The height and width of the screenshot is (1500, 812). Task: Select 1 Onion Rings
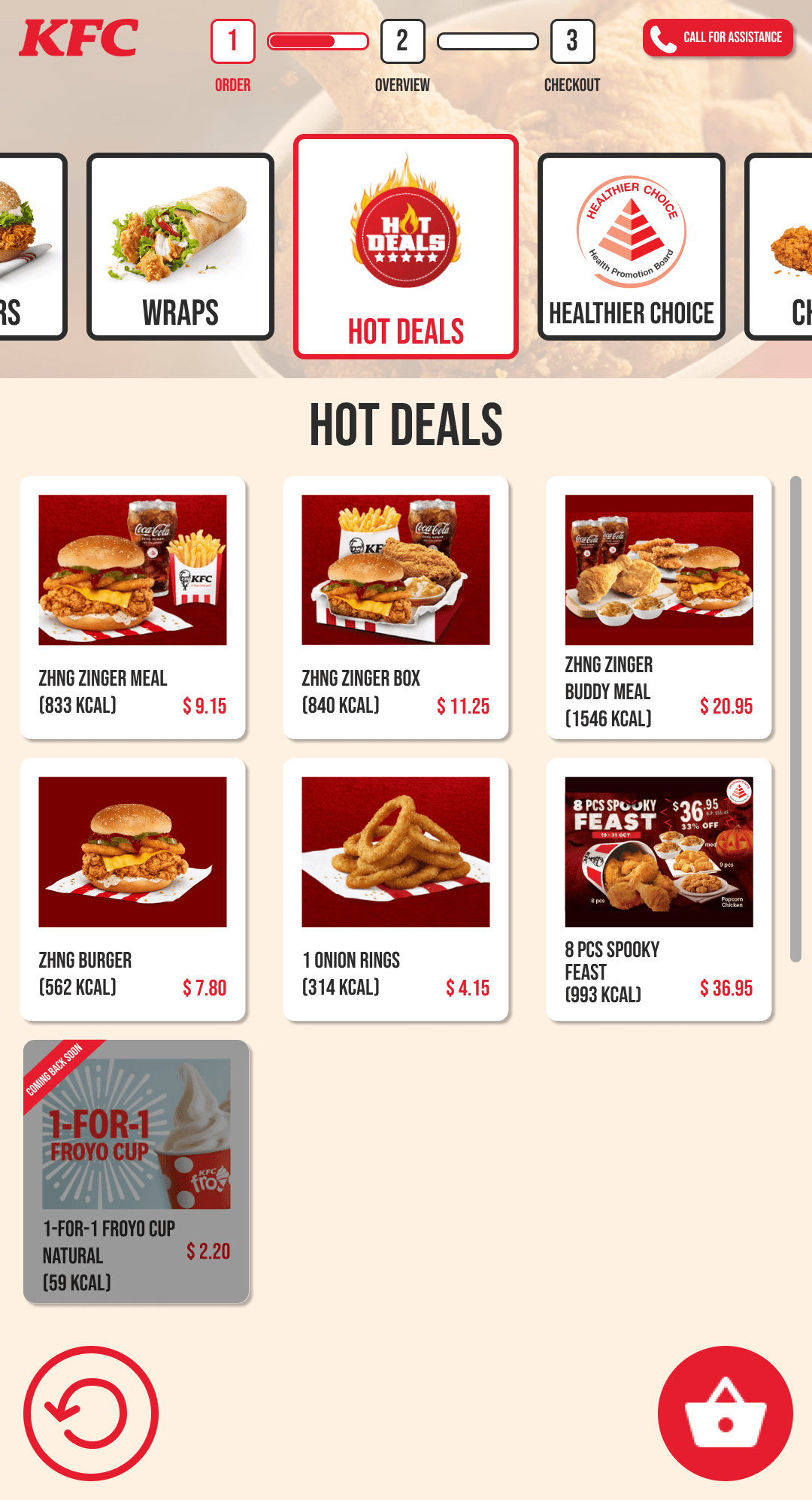[396, 889]
